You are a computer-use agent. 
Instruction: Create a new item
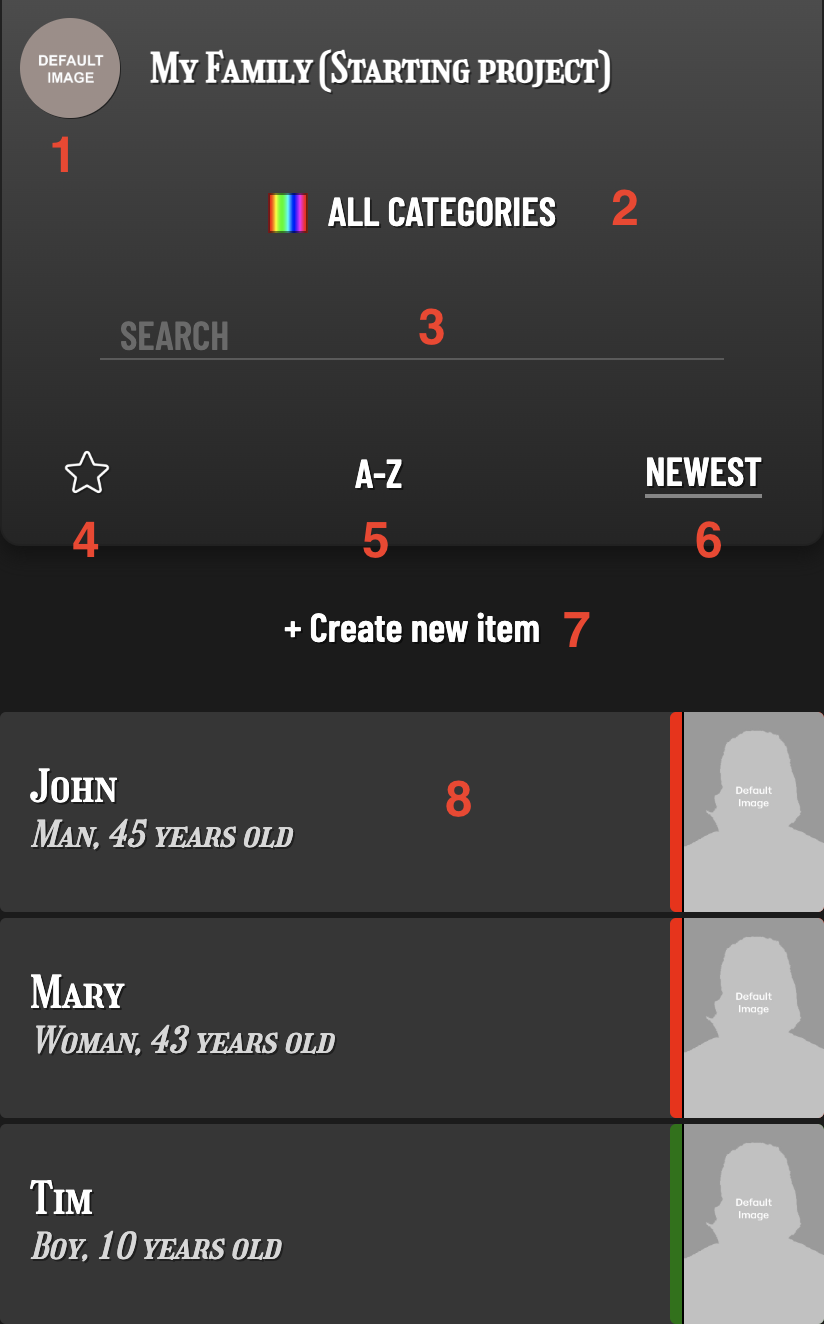pyautogui.click(x=412, y=629)
